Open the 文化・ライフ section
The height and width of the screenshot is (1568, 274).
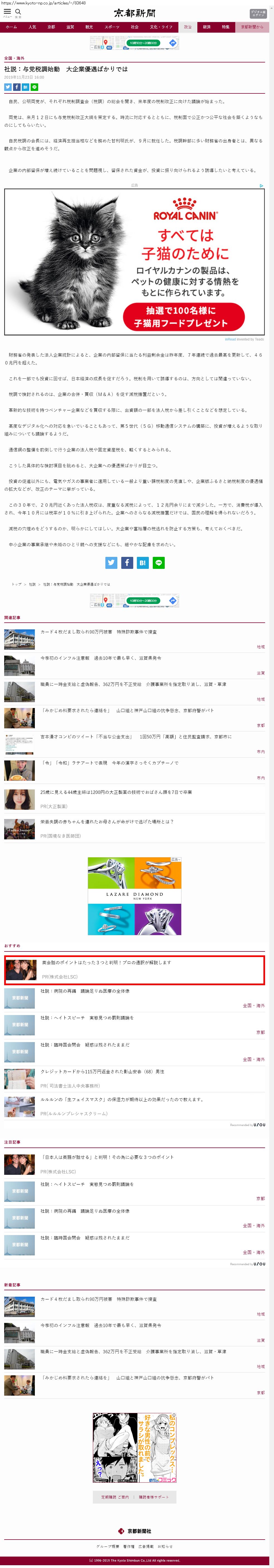pos(161,27)
